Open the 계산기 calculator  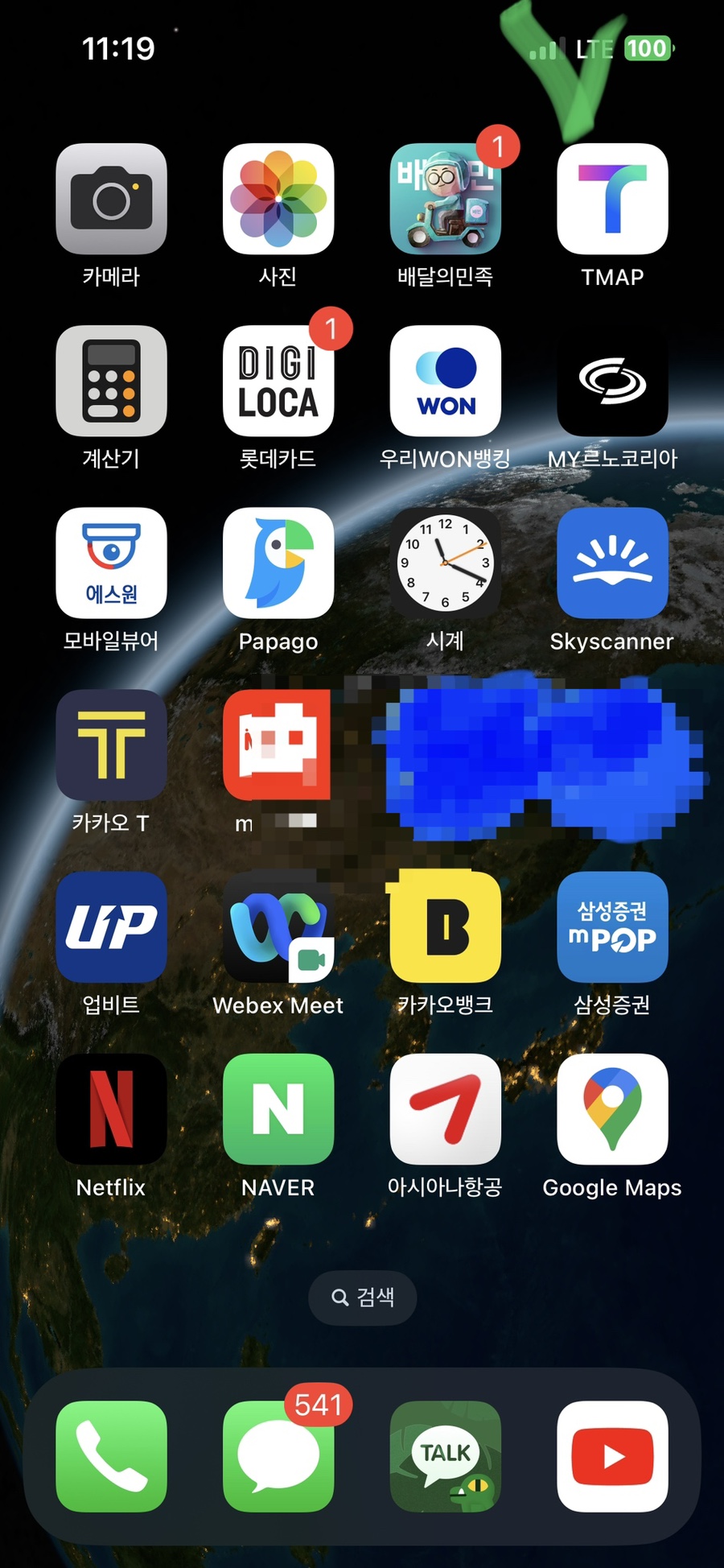111,381
